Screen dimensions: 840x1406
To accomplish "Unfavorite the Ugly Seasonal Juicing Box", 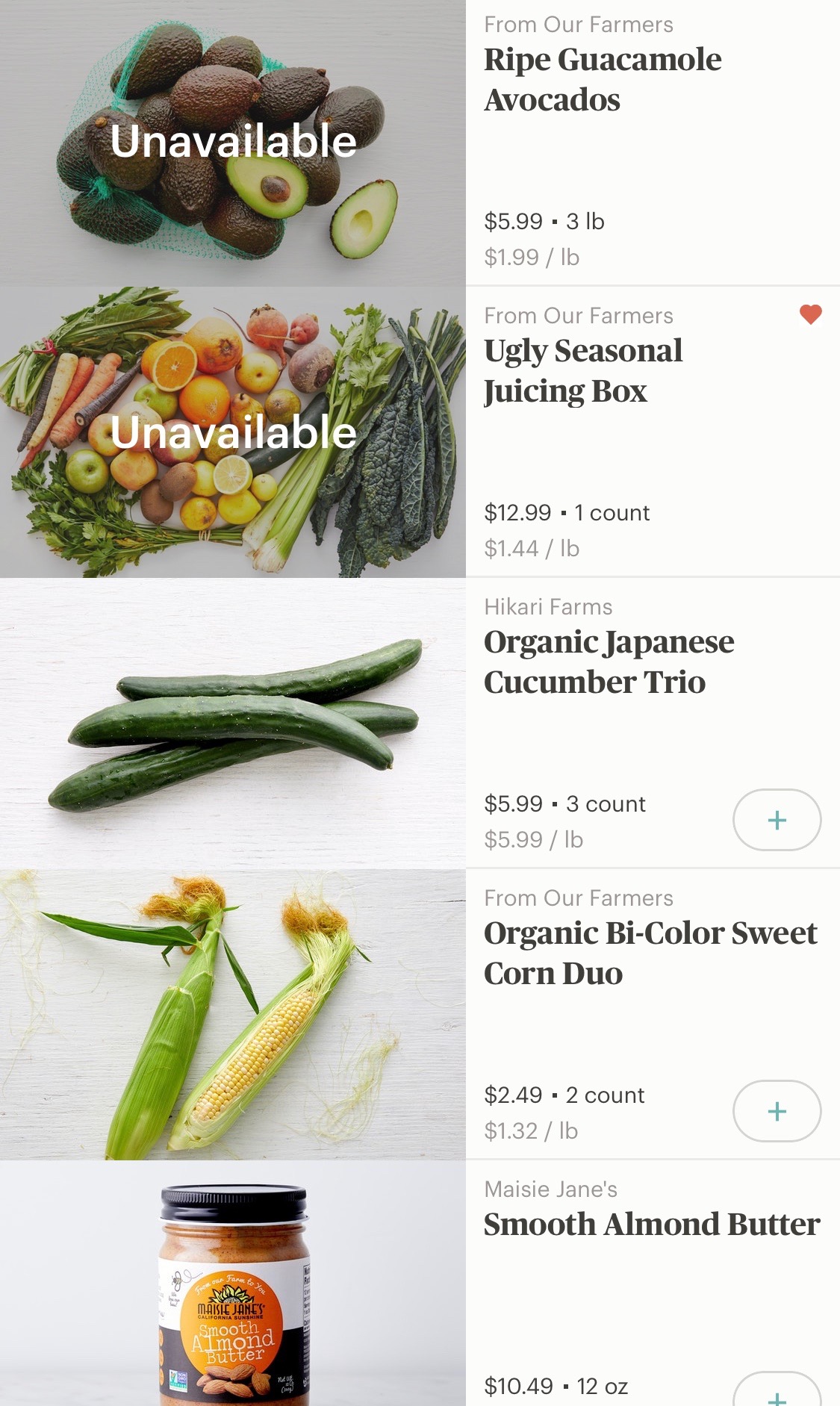I will (x=810, y=314).
